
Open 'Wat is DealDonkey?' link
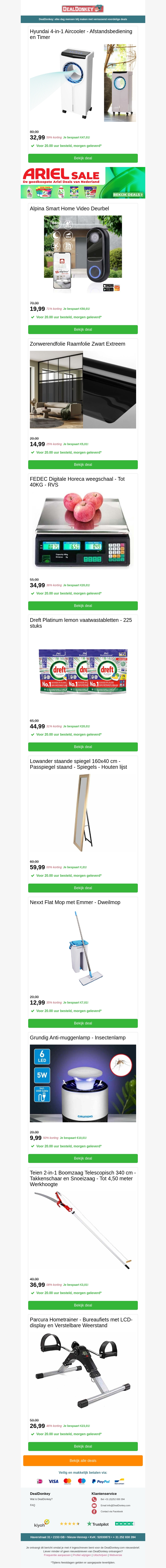pyautogui.click(x=41, y=1499)
